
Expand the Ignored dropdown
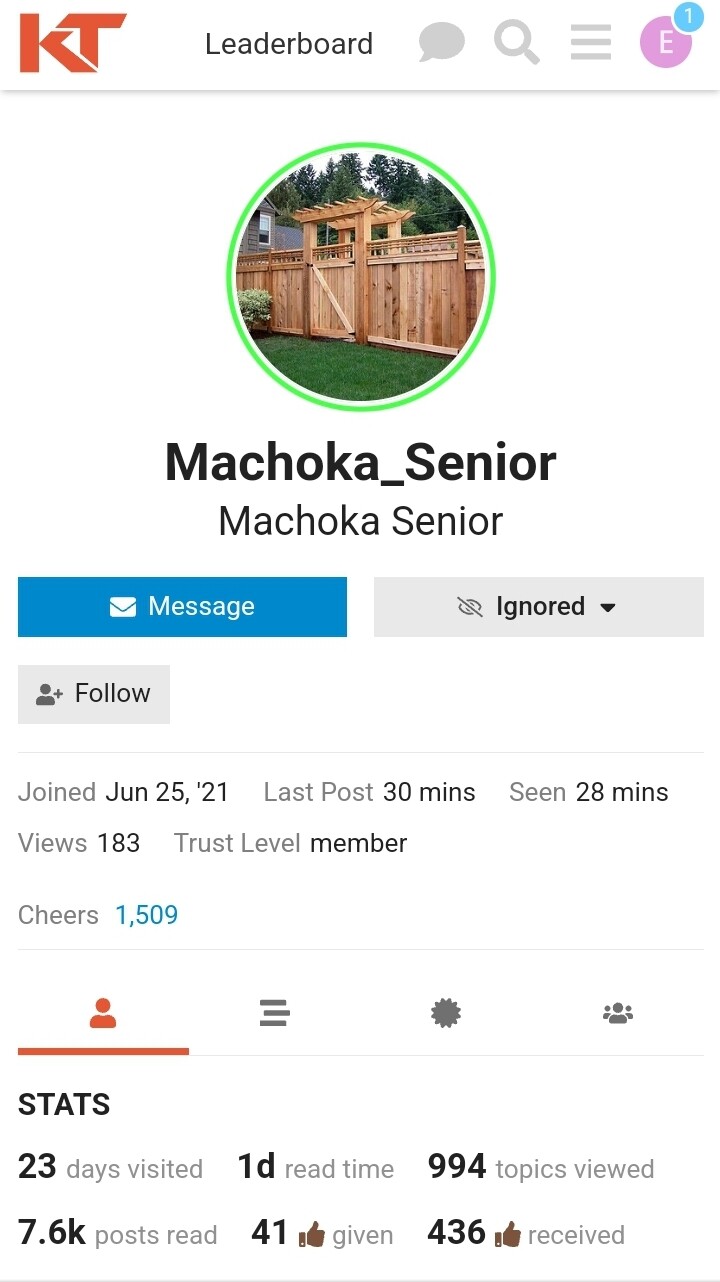tap(538, 607)
